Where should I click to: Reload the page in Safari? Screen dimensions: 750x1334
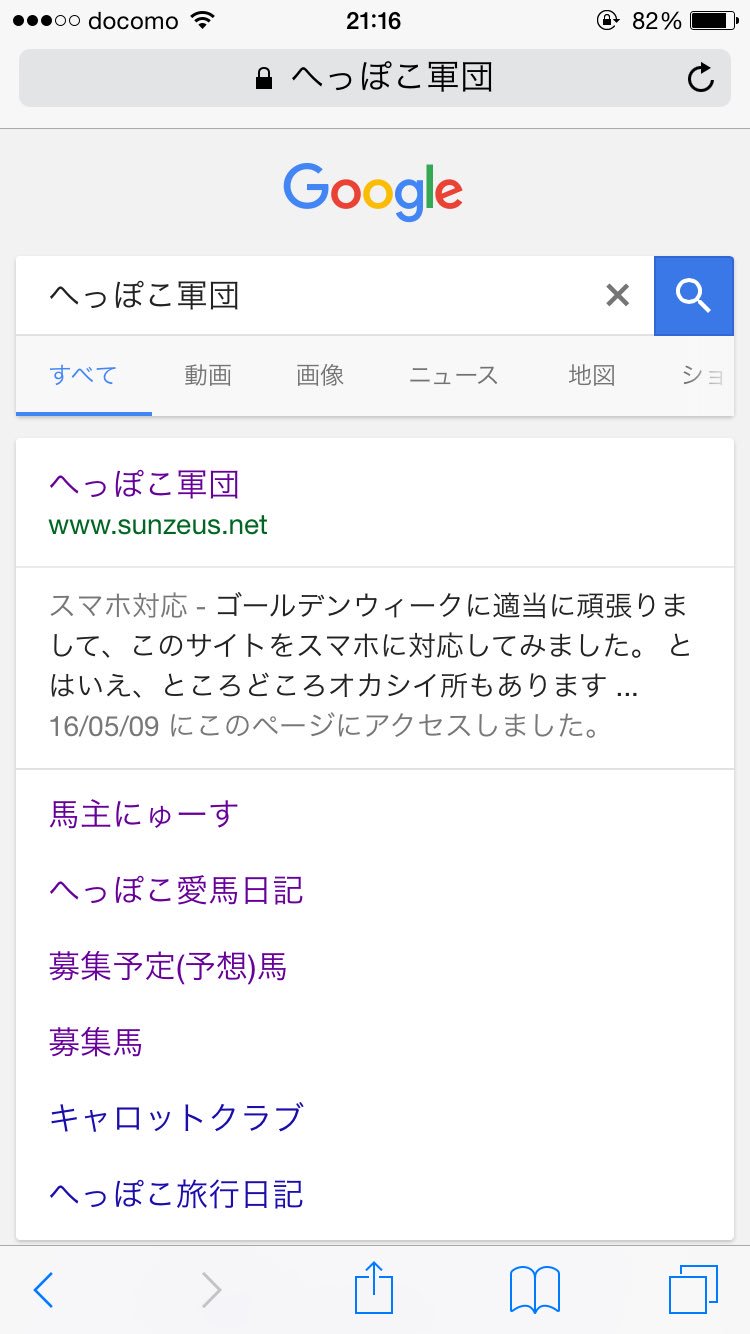pos(700,78)
